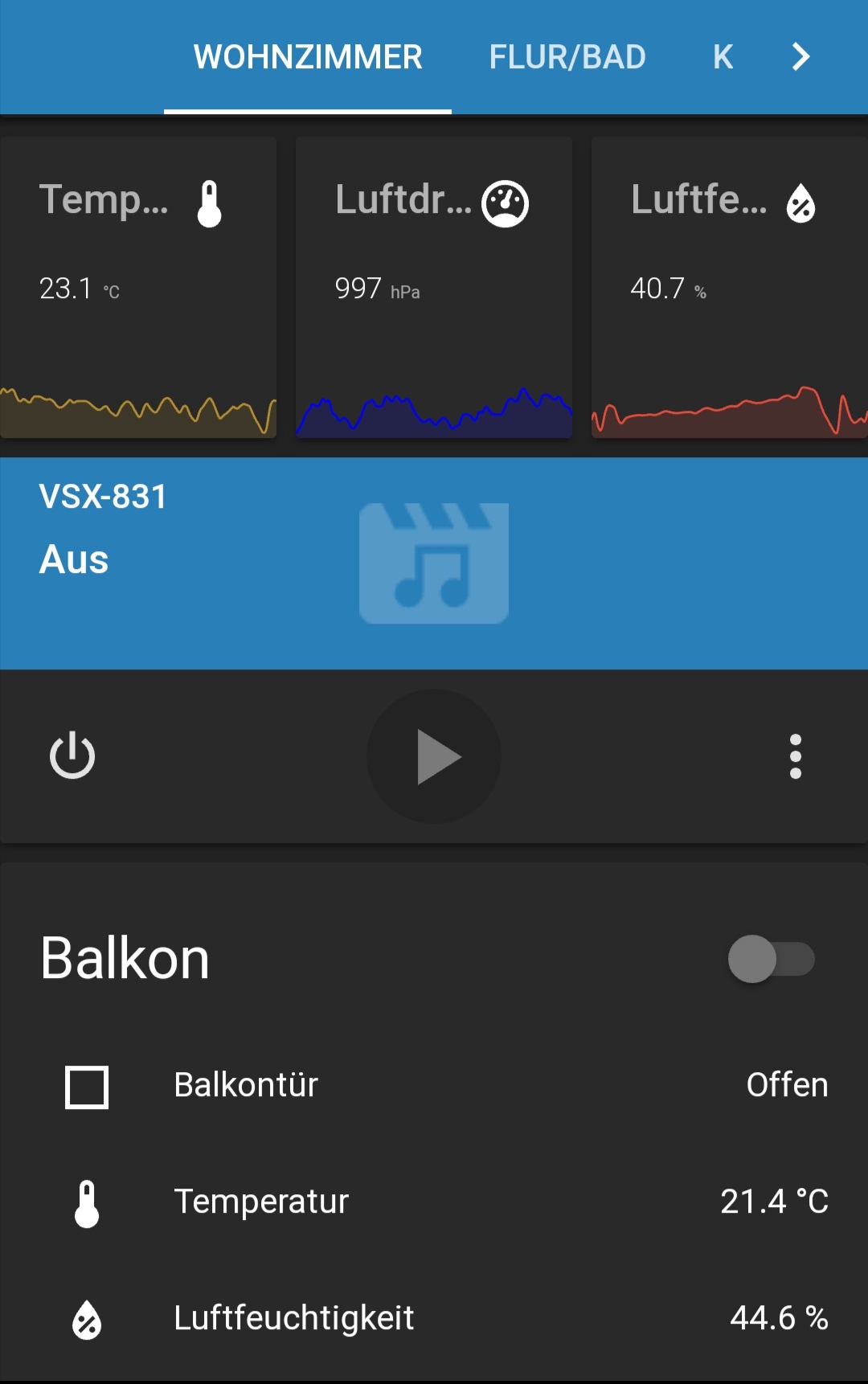Switch to the partially visible K tab
The height and width of the screenshot is (1384, 868).
tap(723, 57)
